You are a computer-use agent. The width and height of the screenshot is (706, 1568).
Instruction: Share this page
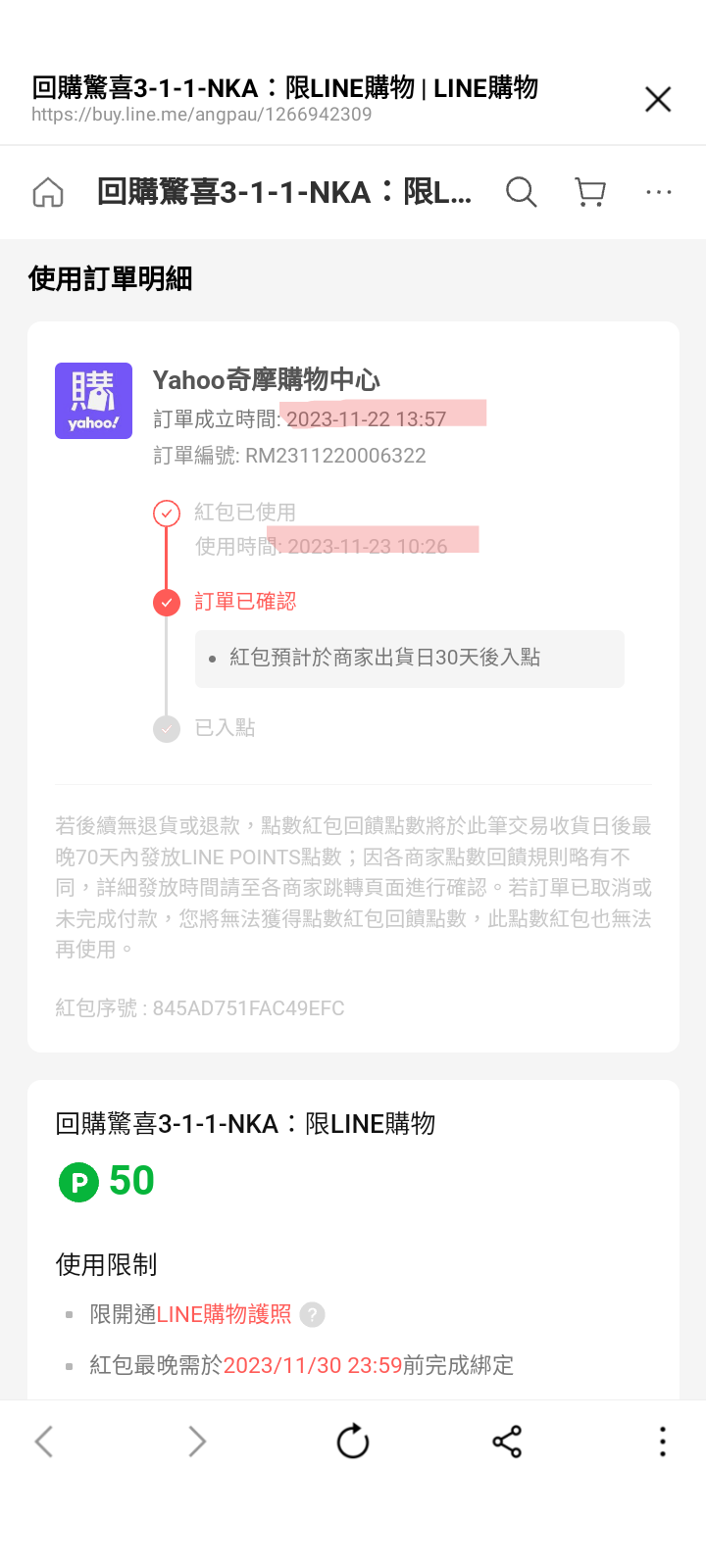(507, 1442)
